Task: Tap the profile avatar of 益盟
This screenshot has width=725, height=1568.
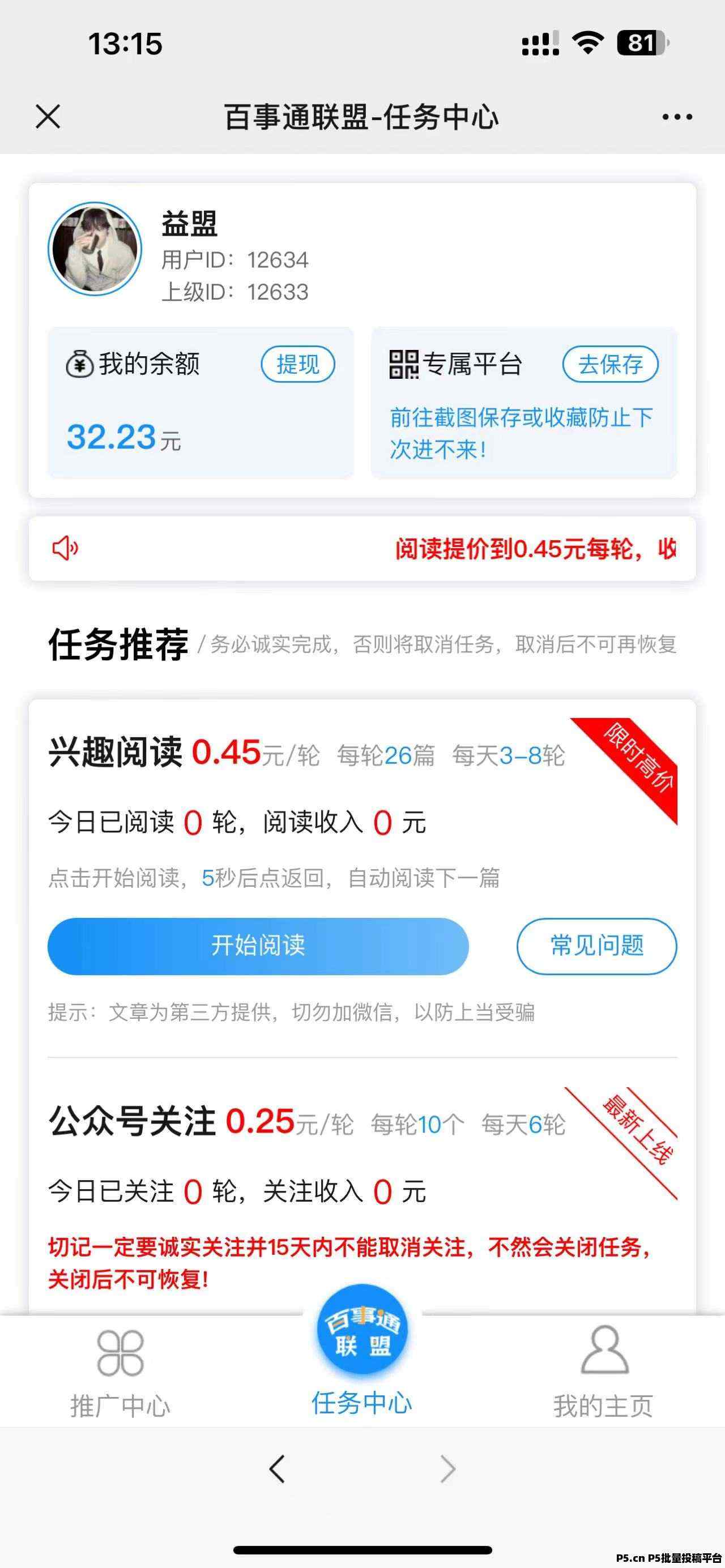Action: point(95,249)
